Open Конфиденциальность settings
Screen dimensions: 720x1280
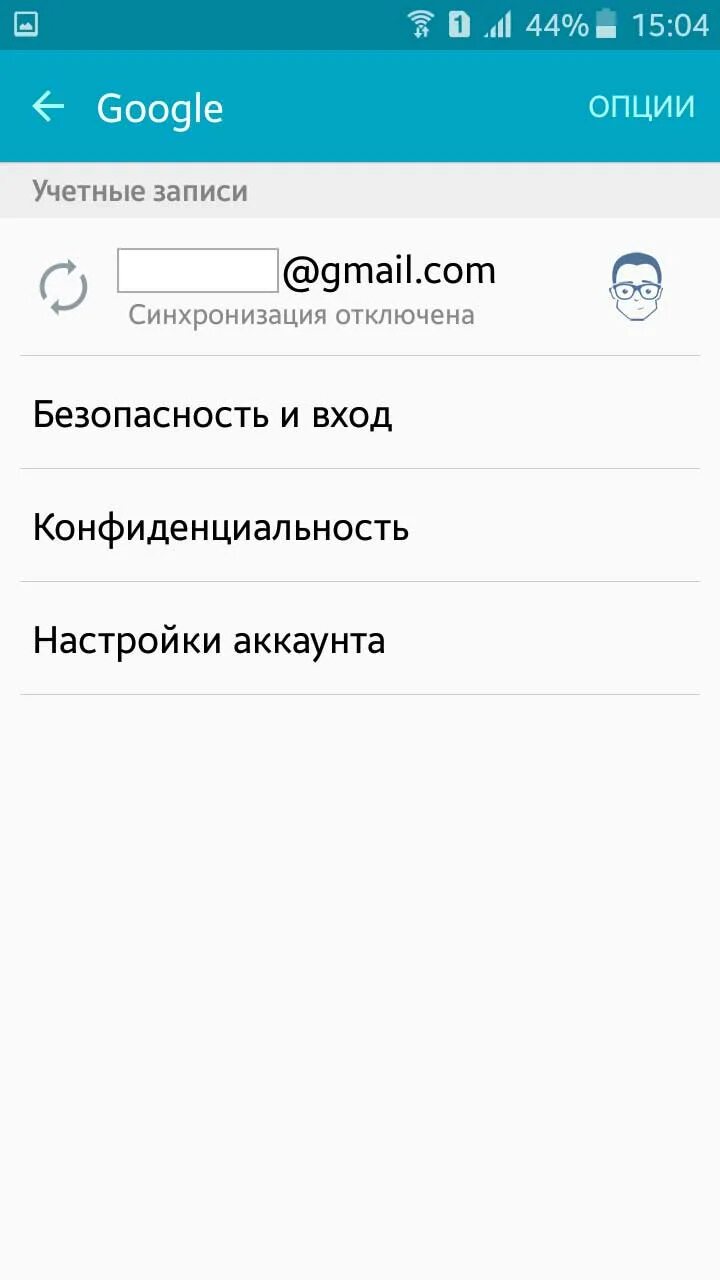[x=221, y=526]
